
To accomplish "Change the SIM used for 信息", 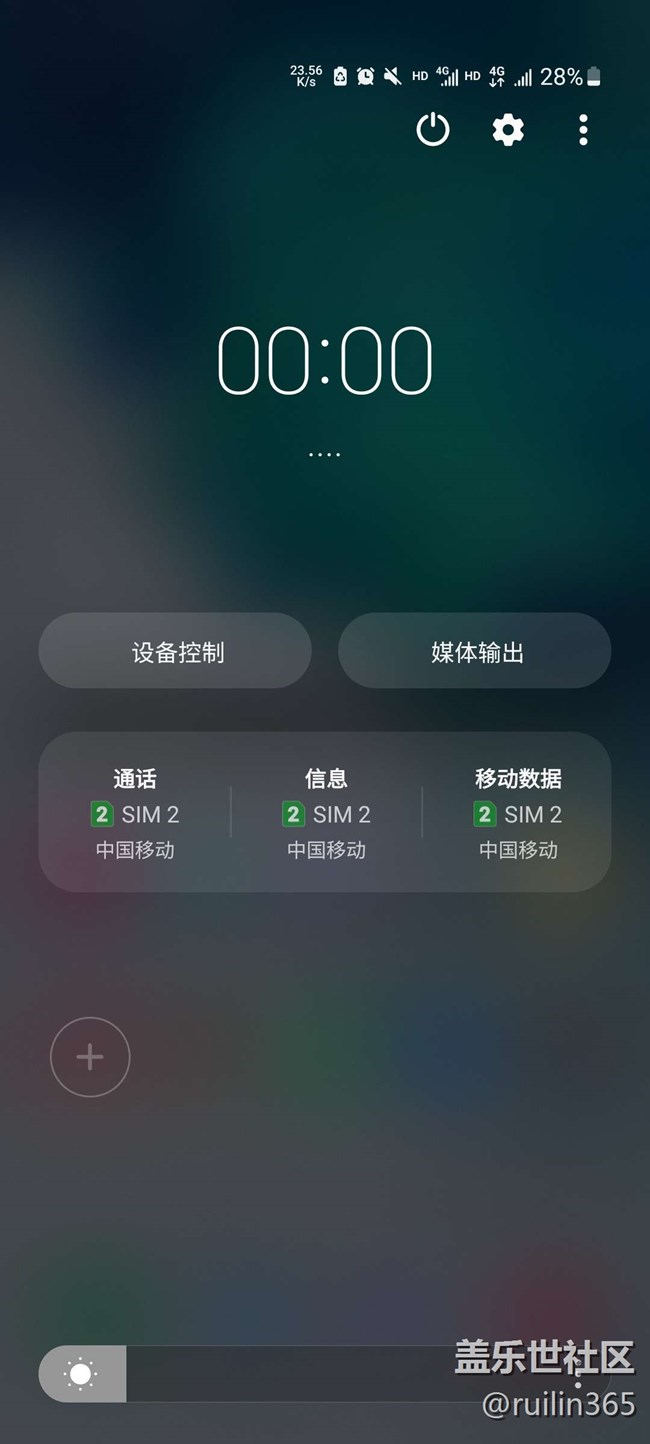I will 326,813.
